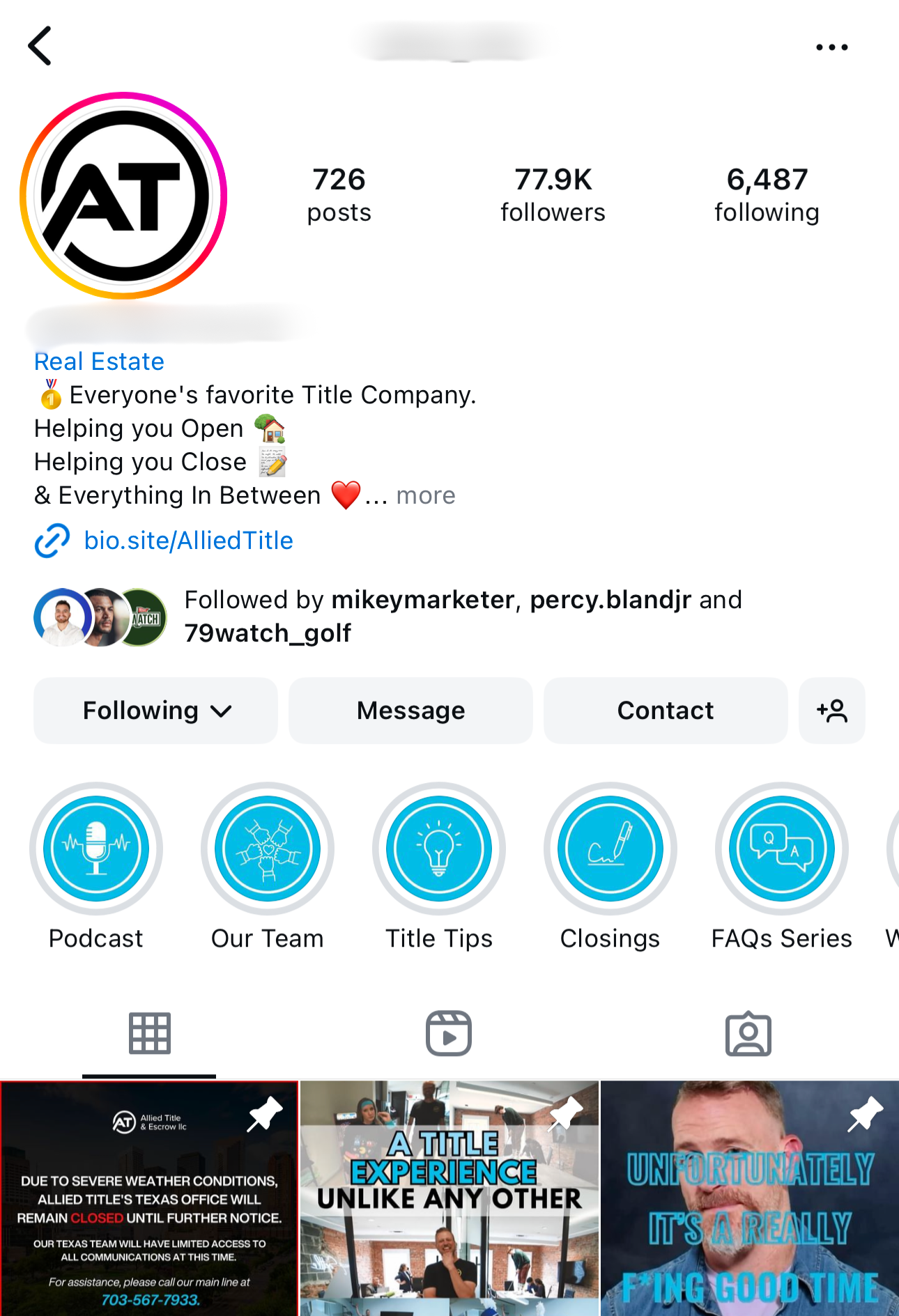Image resolution: width=899 pixels, height=1316 pixels.
Task: Switch to the Reels tab
Action: (449, 1033)
